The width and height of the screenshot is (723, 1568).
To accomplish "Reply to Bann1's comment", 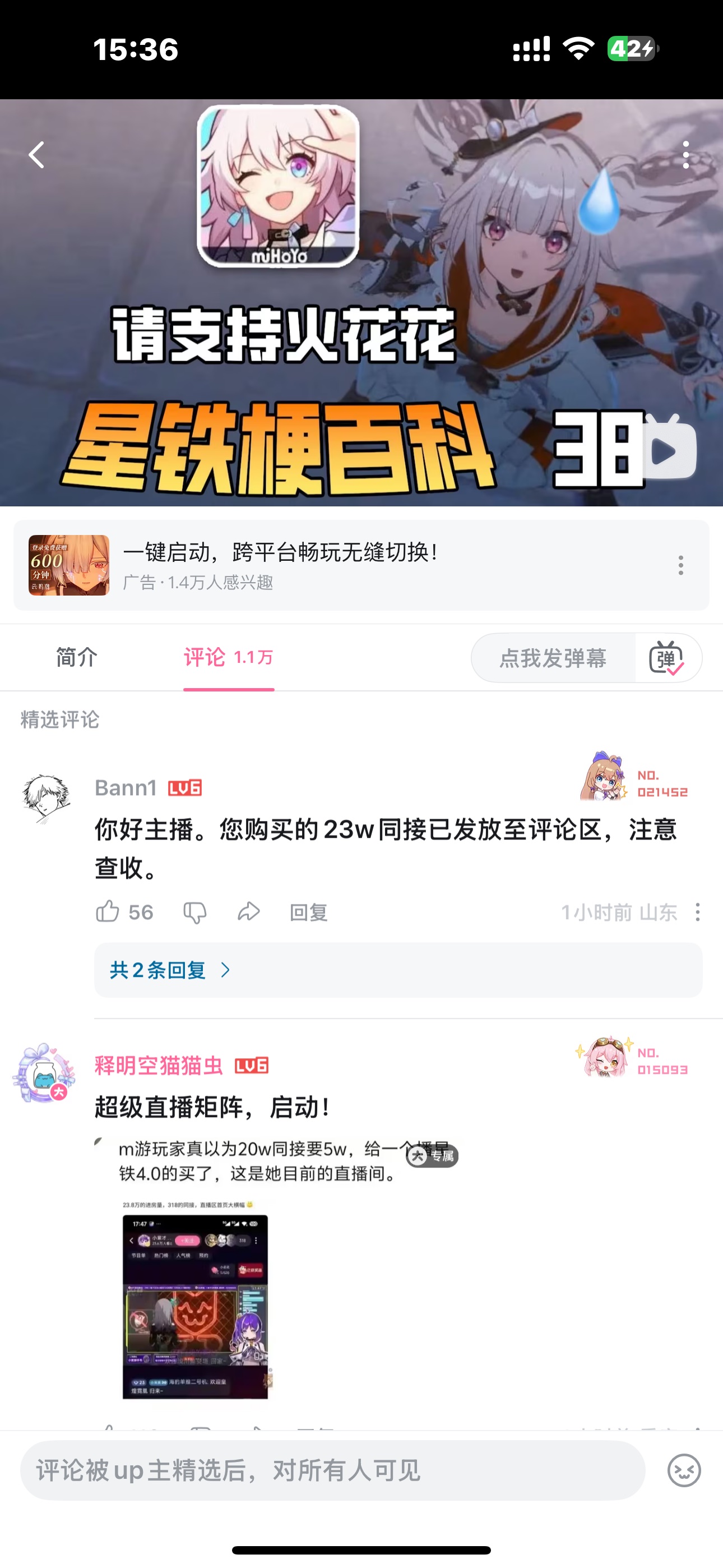I will pos(309,912).
